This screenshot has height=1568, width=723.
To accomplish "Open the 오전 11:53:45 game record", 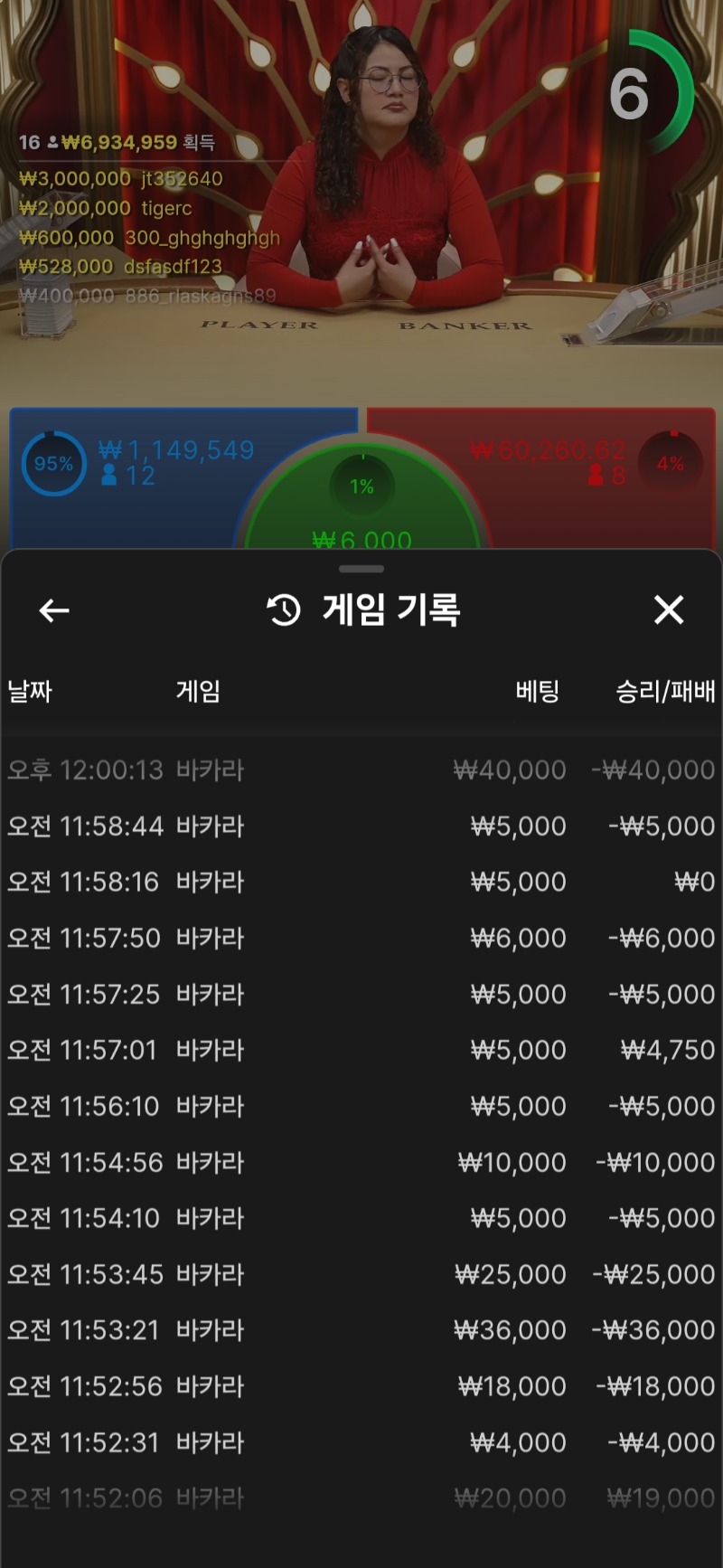I will pos(361,1274).
